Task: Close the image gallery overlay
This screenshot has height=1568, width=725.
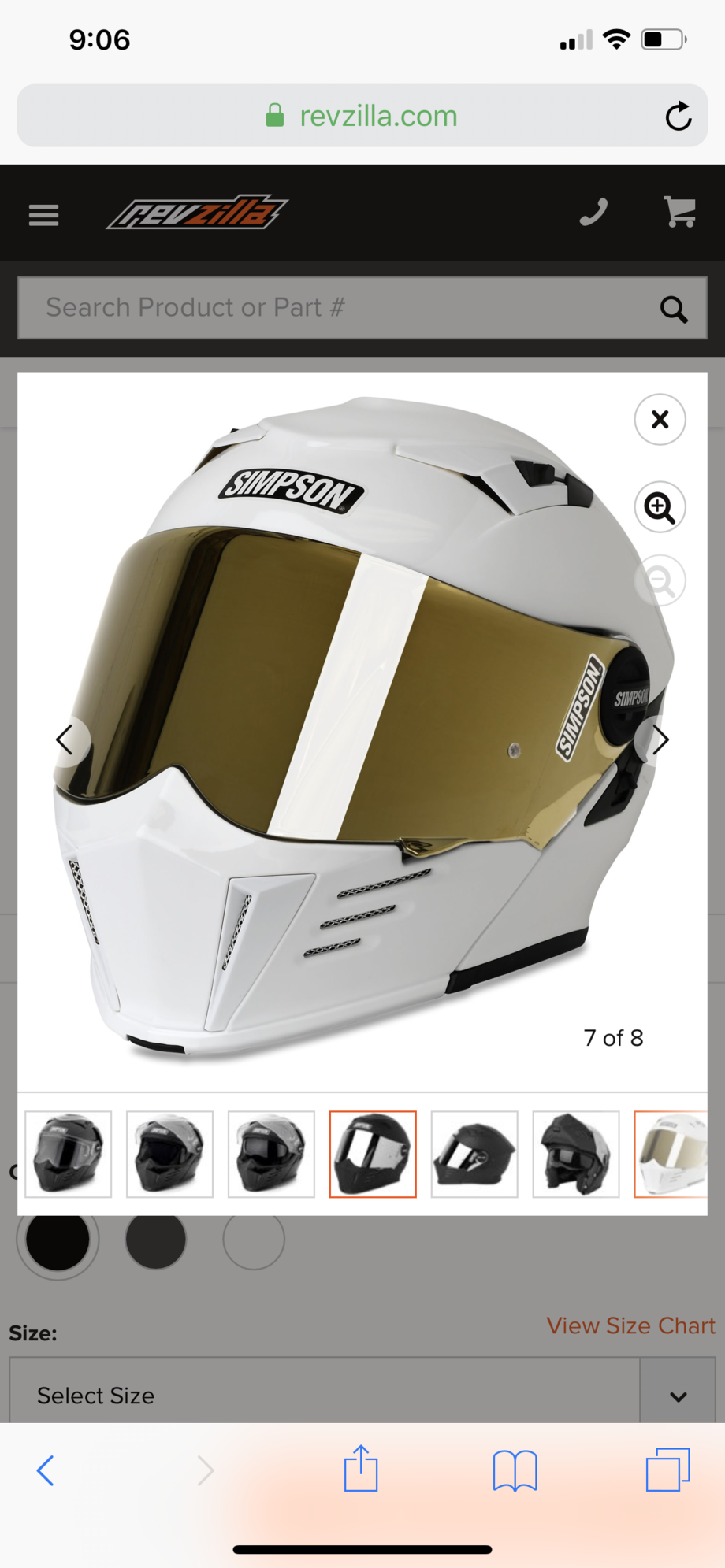Action: 660,419
